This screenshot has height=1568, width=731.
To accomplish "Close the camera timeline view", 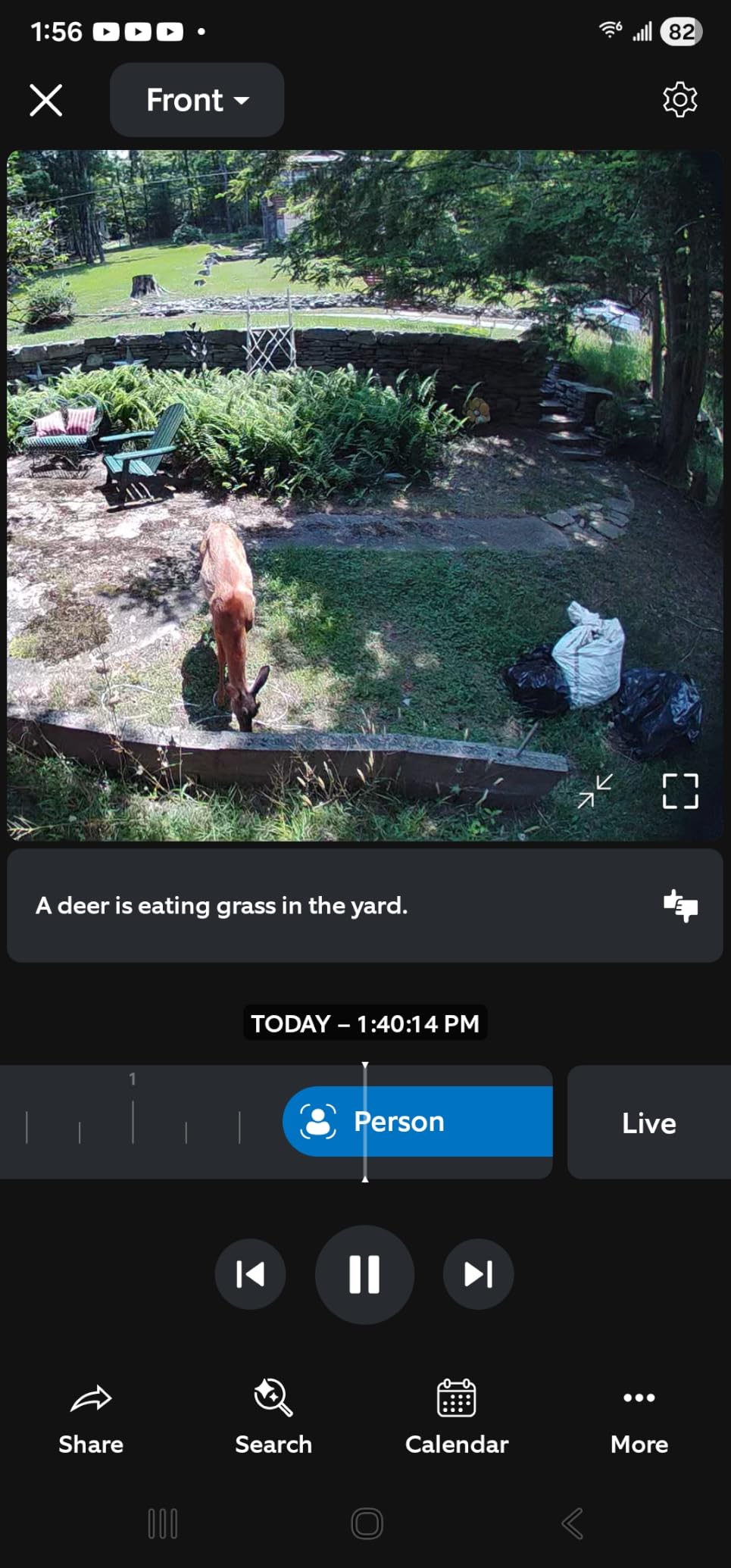I will 45,100.
